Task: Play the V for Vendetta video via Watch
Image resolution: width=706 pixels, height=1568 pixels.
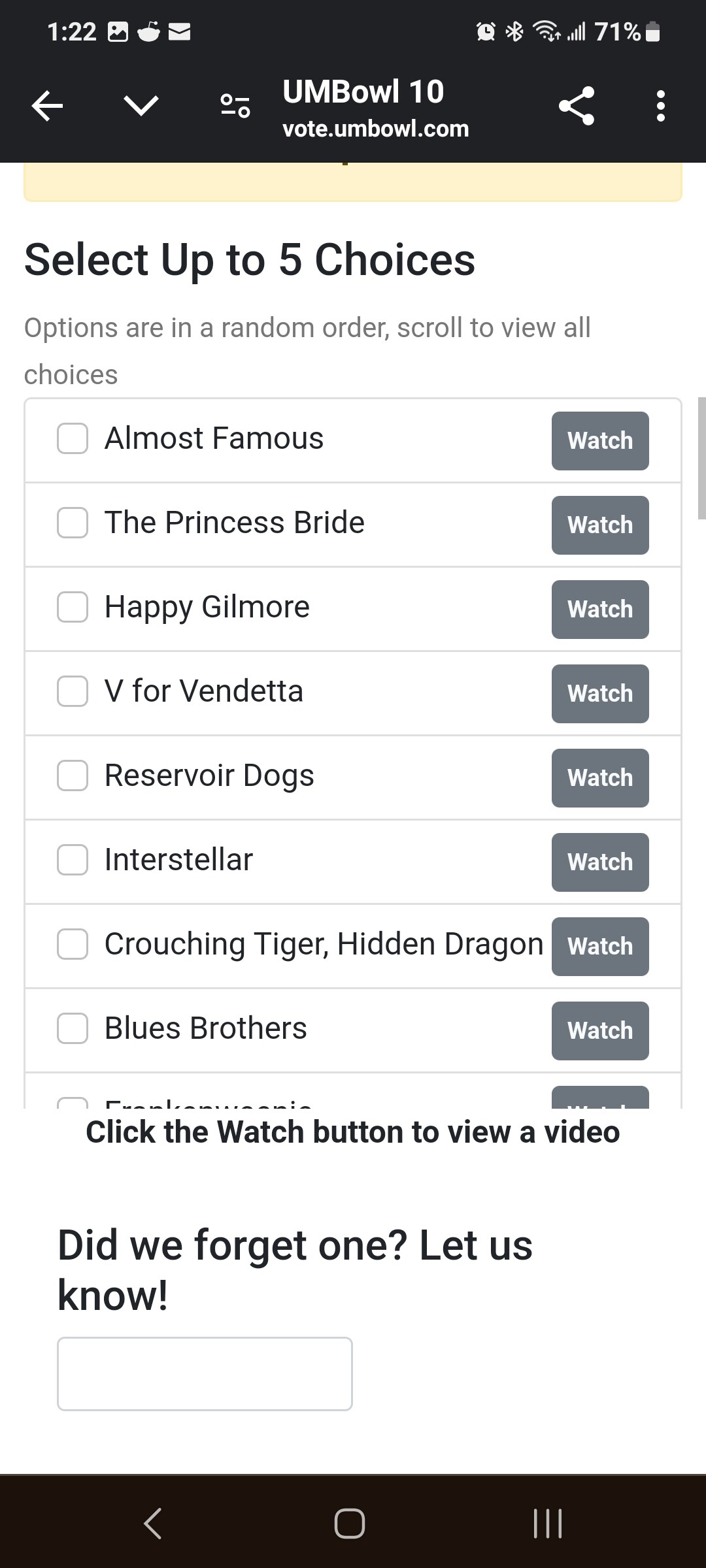Action: (600, 694)
